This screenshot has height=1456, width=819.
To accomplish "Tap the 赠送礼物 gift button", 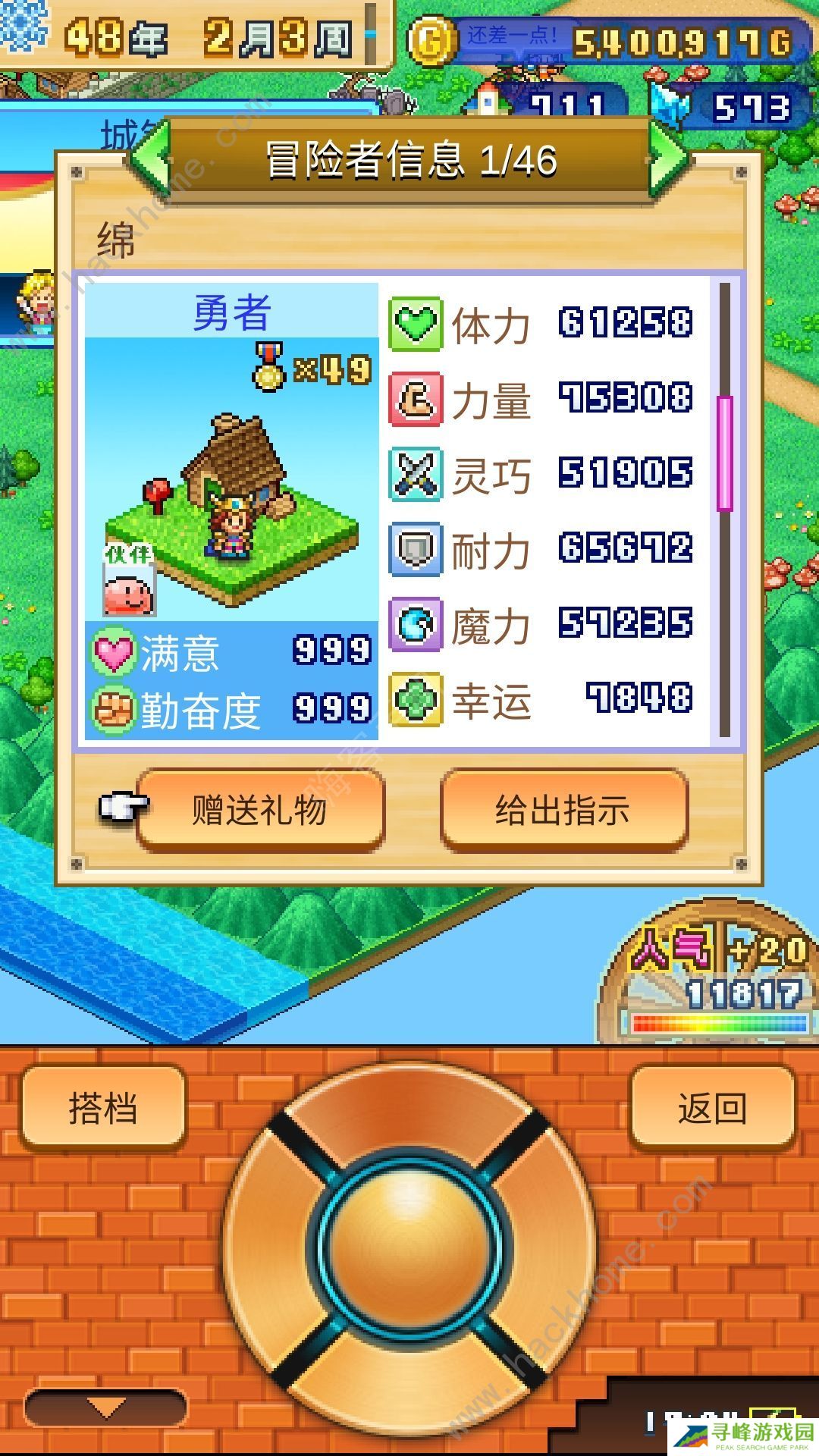I will [x=260, y=810].
